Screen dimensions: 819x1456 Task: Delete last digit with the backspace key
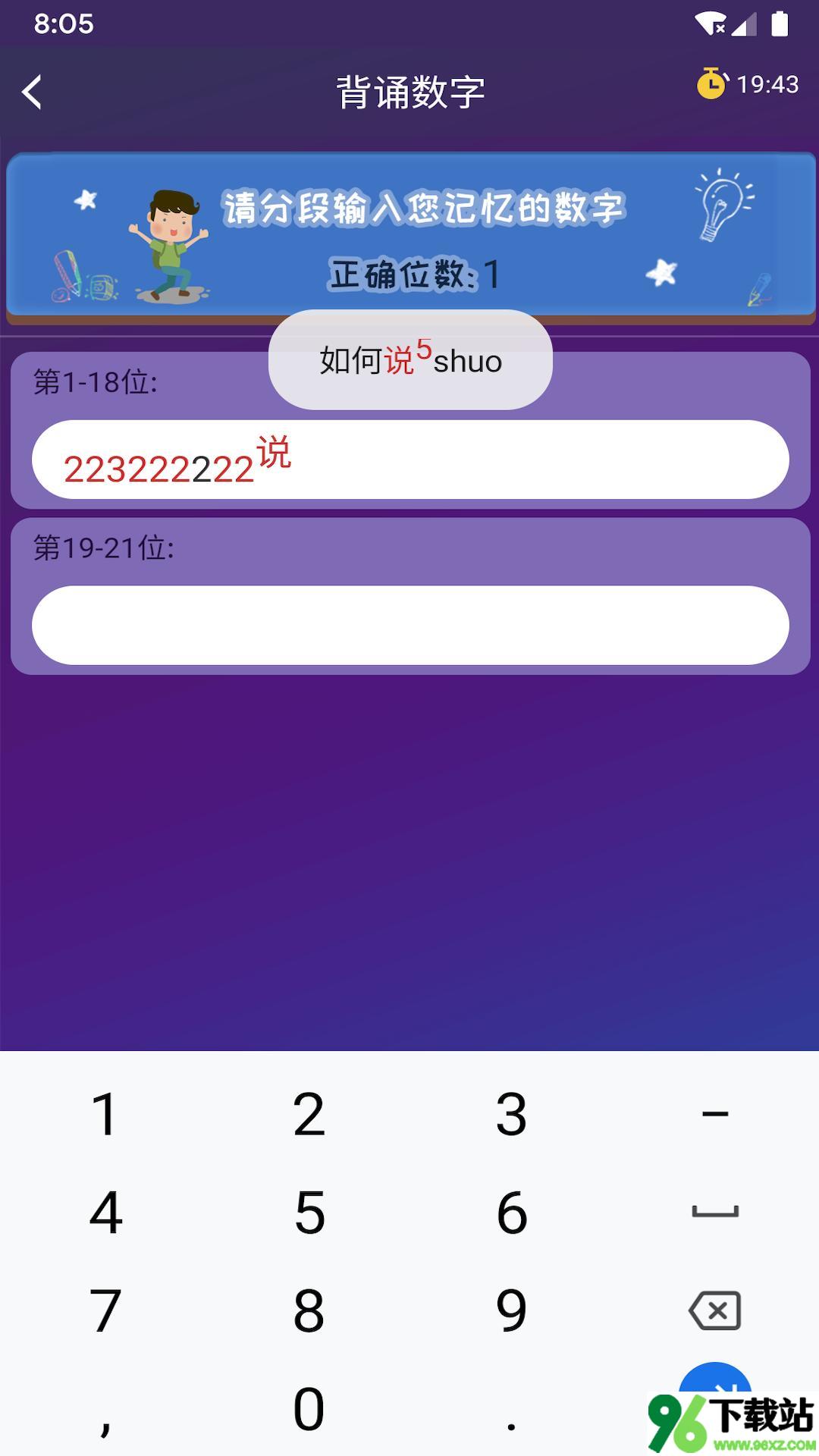pyautogui.click(x=714, y=1310)
